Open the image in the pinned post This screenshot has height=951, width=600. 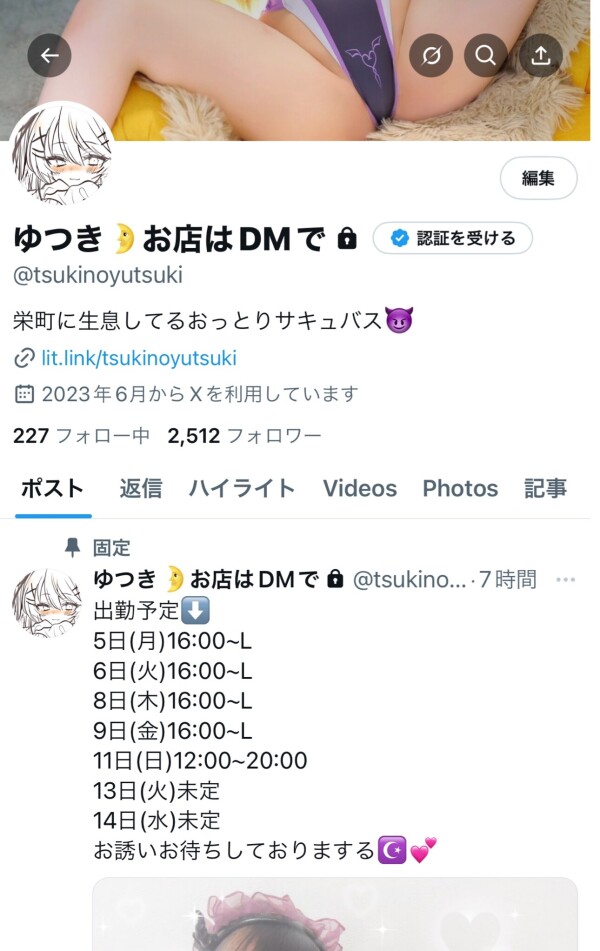pos(335,915)
